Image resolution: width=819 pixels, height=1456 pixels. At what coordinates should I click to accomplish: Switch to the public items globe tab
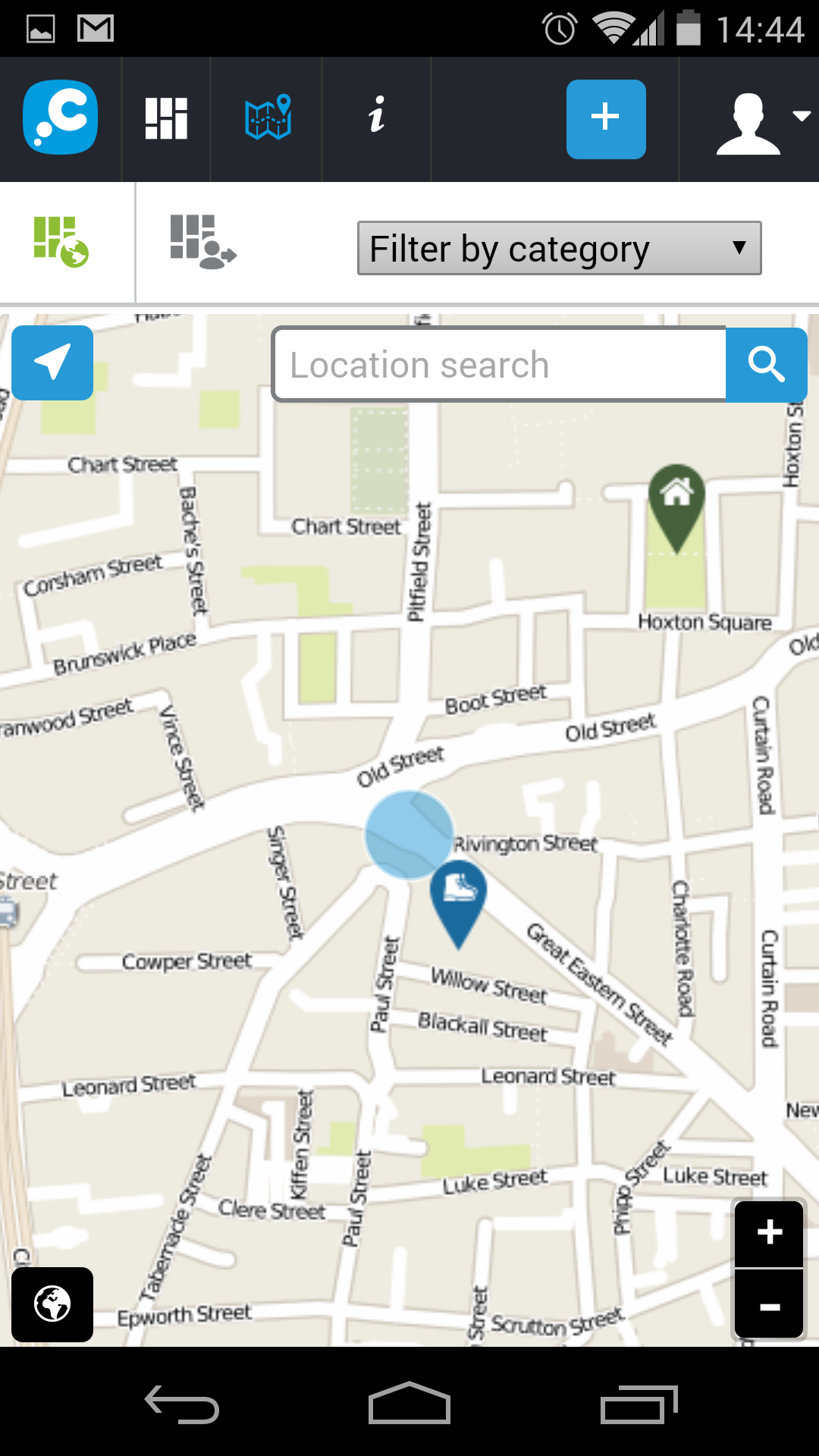click(61, 242)
